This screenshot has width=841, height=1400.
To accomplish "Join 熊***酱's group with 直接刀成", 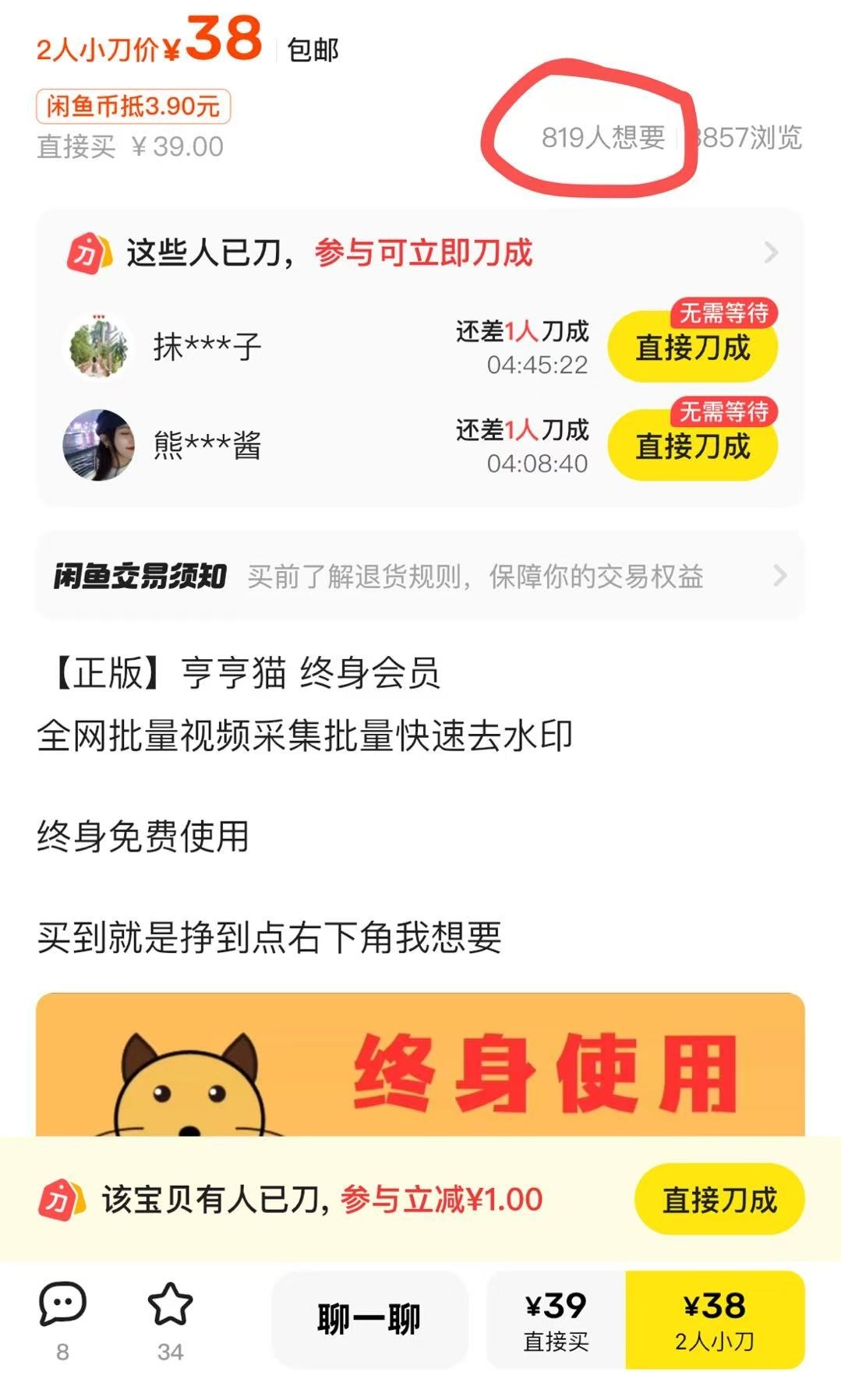I will pyautogui.click(x=692, y=446).
